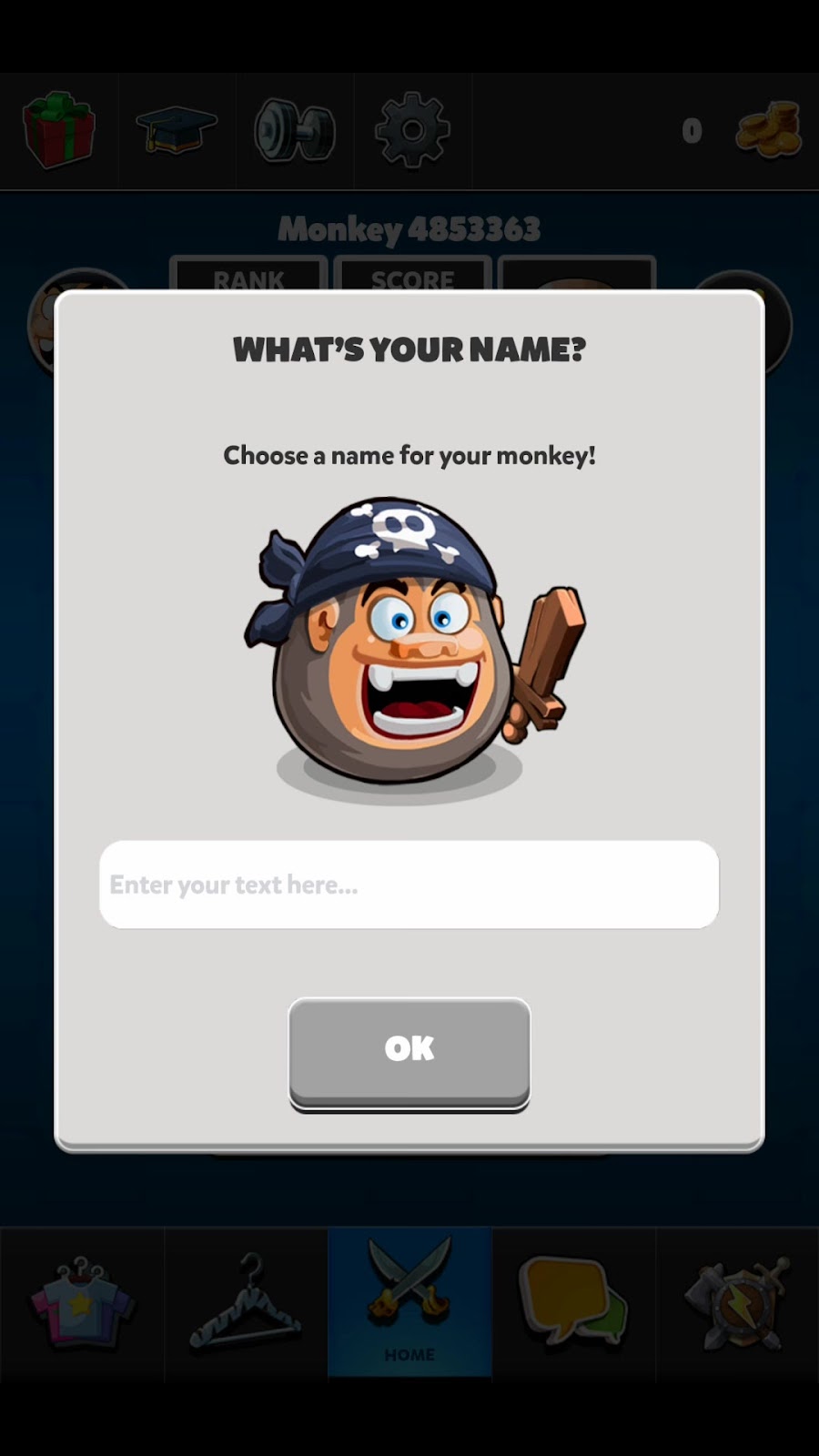
Task: Confirm the monkey name with OK
Action: pyautogui.click(x=409, y=1050)
